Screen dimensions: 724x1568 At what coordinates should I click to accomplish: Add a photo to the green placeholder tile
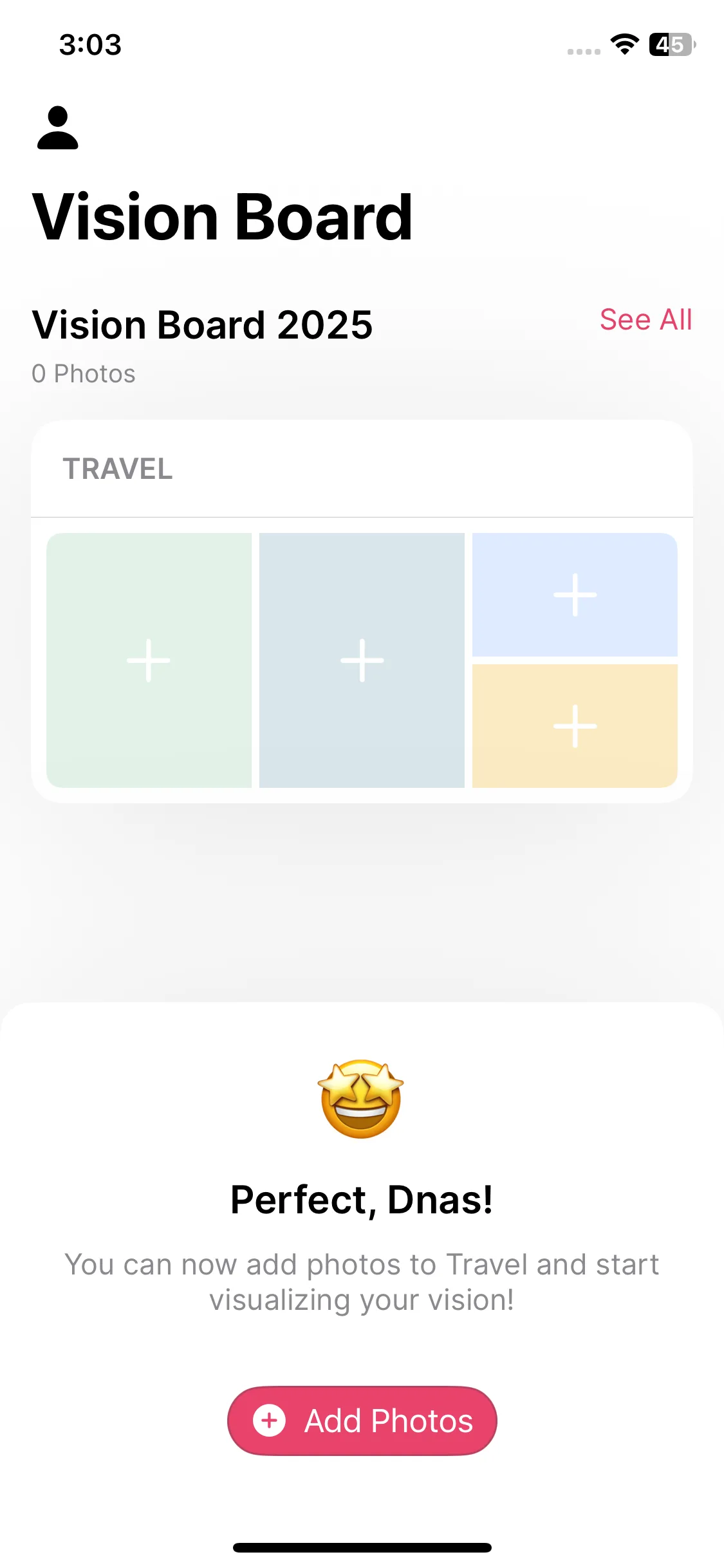[149, 660]
